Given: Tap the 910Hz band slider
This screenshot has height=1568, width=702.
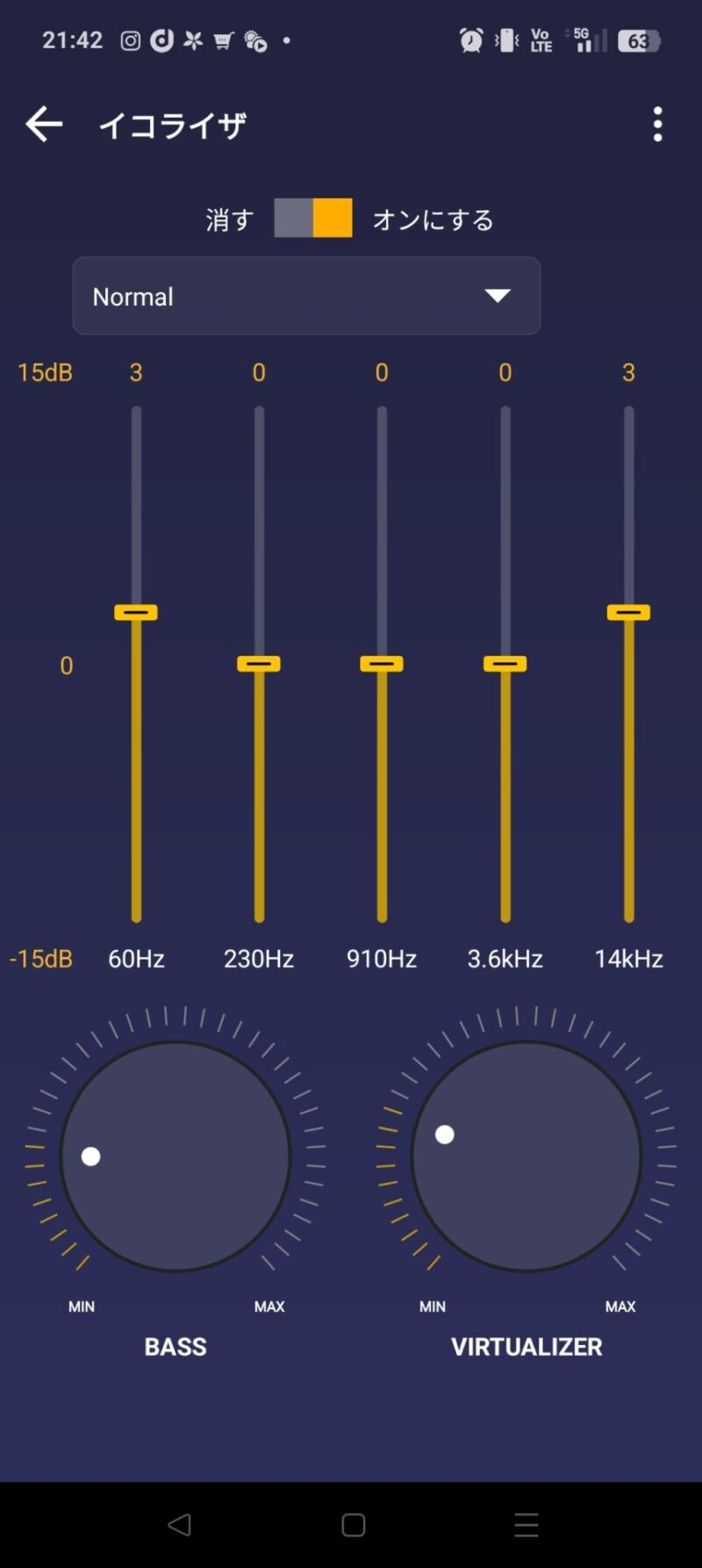Looking at the screenshot, I should pos(382,664).
